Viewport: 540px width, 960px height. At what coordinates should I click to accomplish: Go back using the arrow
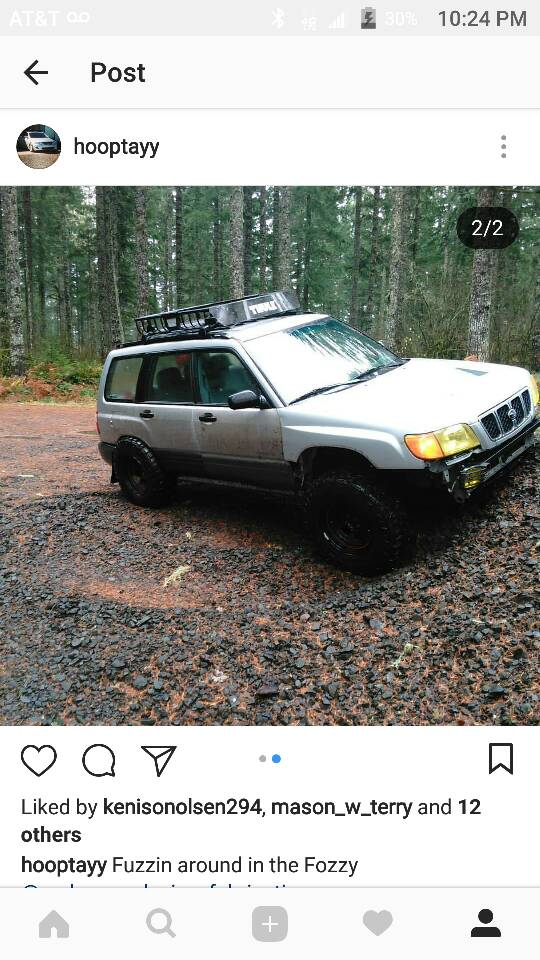(36, 73)
